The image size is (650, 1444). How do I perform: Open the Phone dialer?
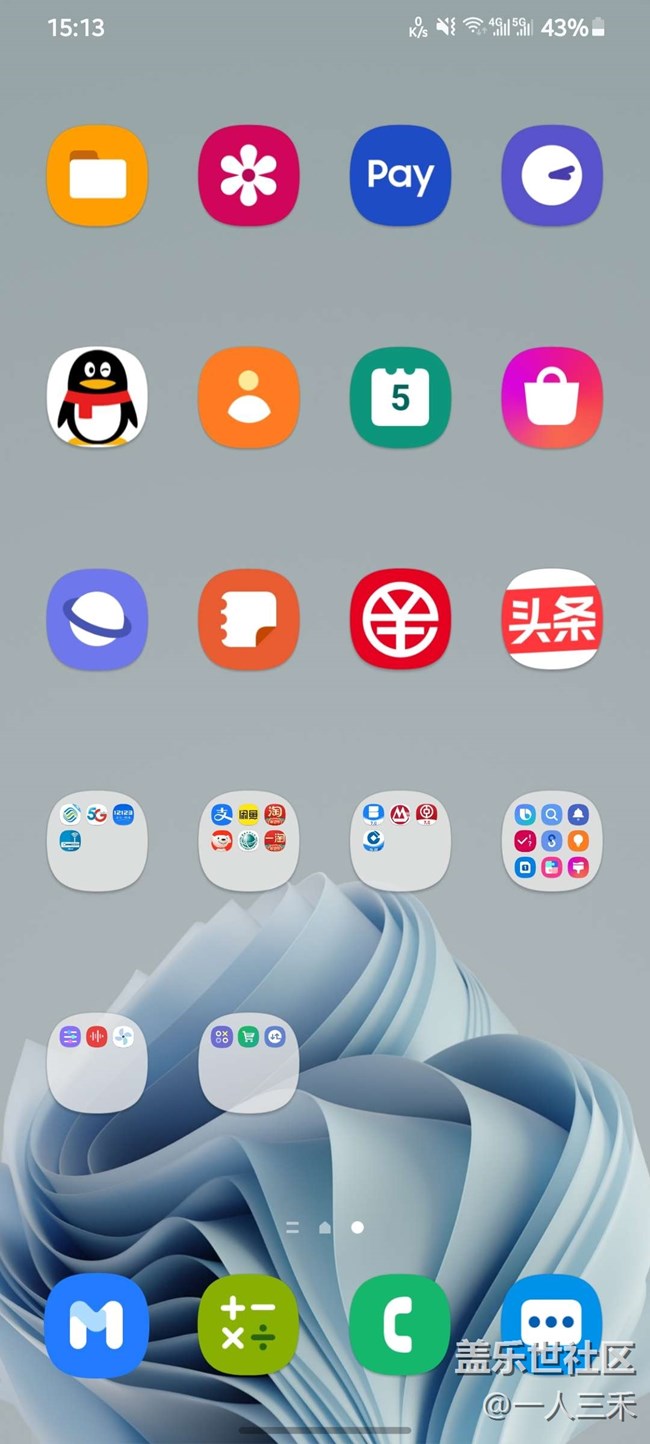point(400,1325)
